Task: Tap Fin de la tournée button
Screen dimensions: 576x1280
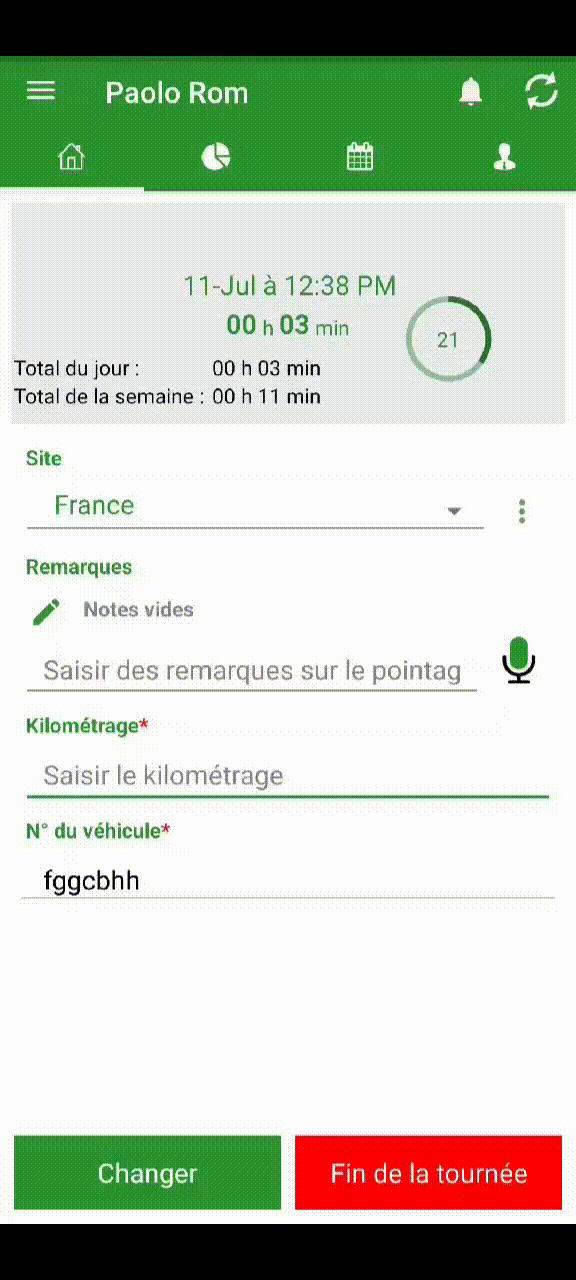Action: pos(428,1173)
